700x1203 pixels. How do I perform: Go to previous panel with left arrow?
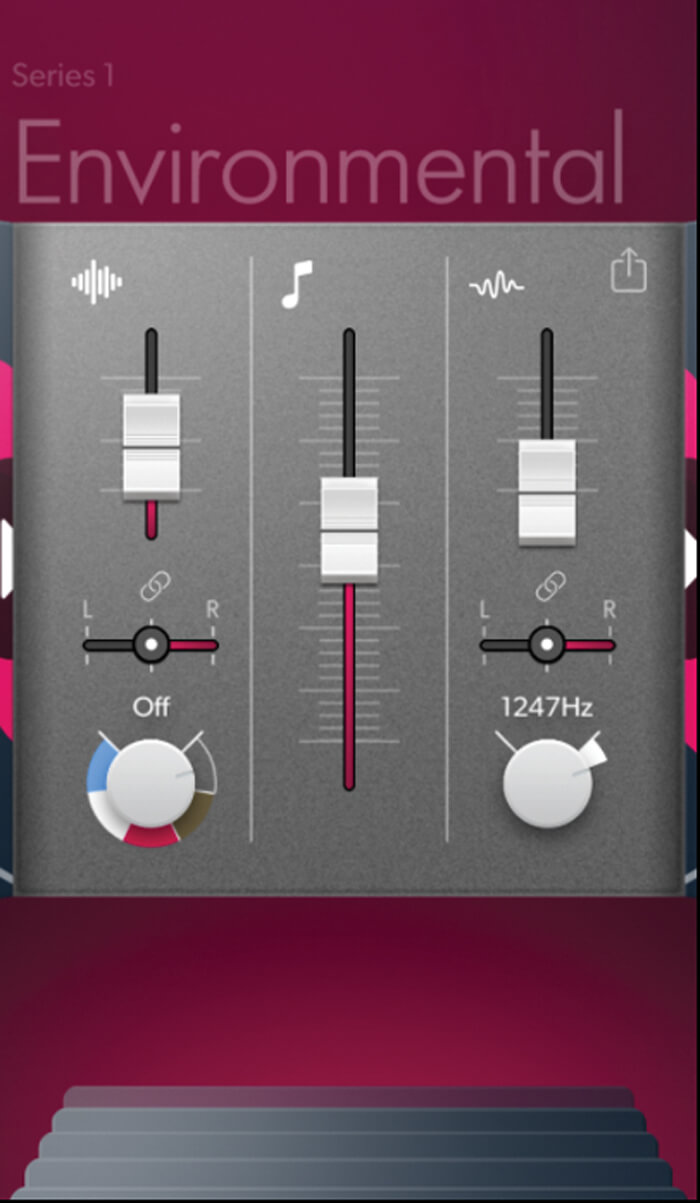[x=6, y=560]
